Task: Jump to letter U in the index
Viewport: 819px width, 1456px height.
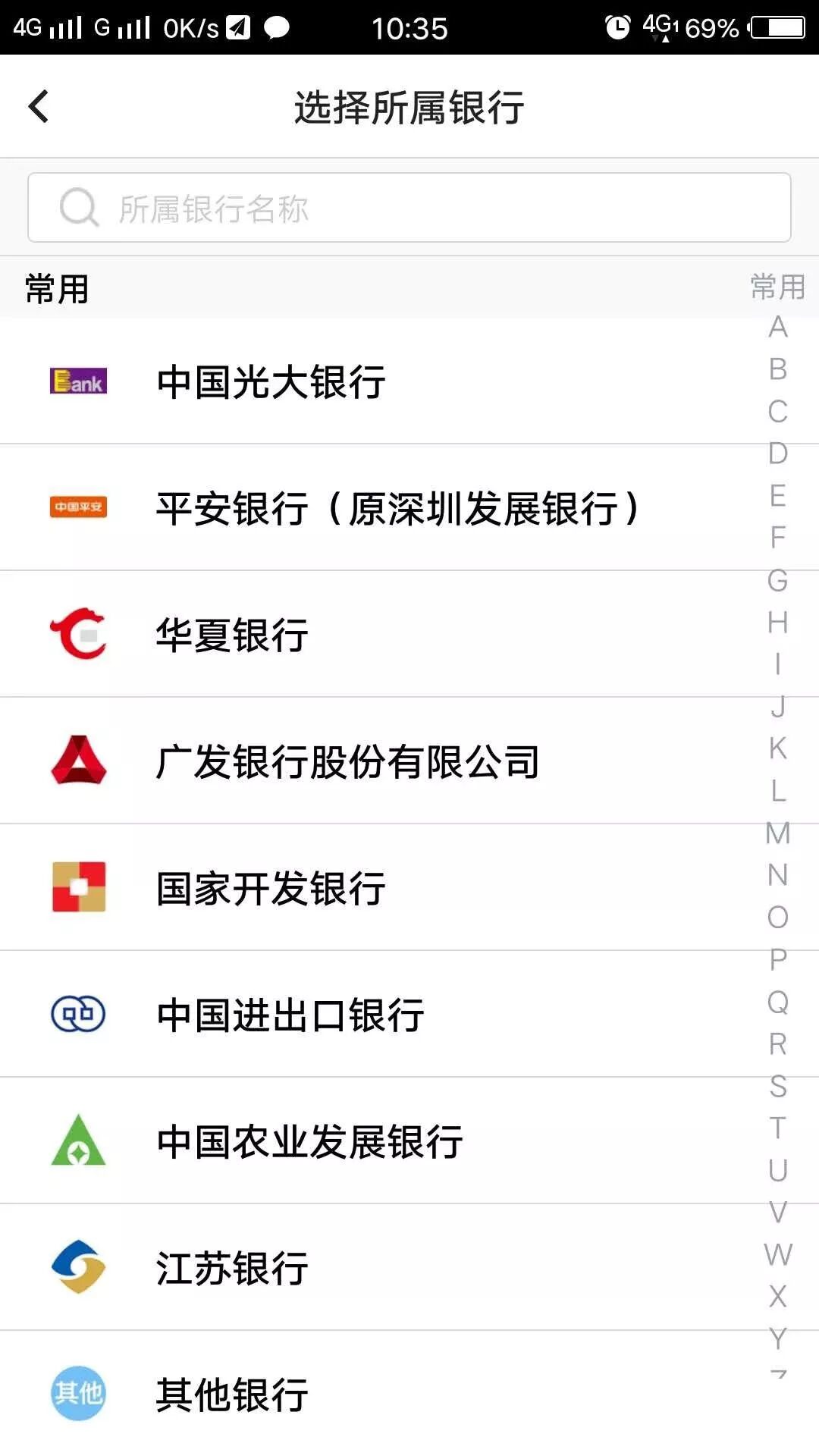Action: point(778,1170)
